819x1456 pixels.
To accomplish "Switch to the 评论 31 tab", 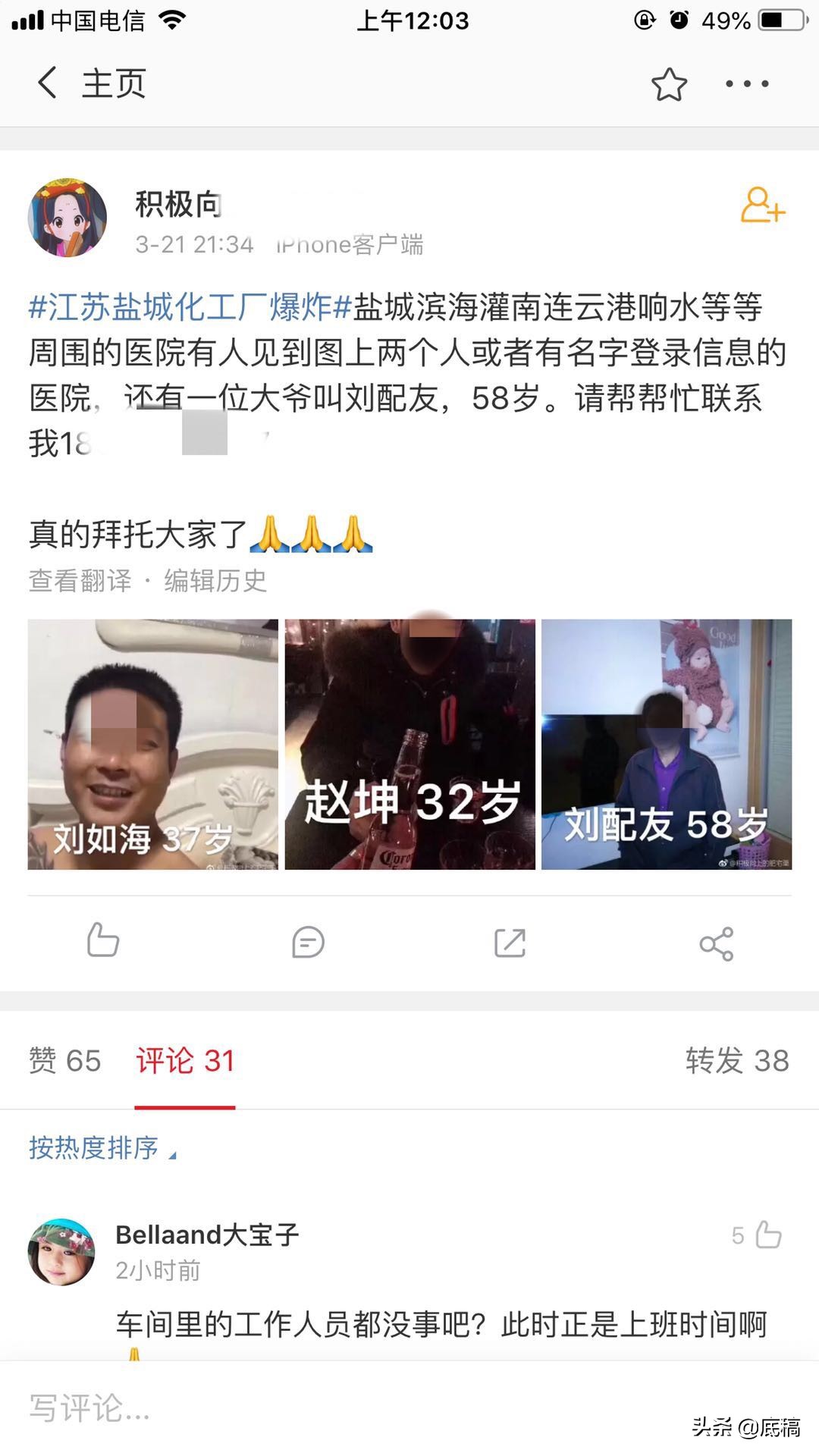I will click(185, 1061).
